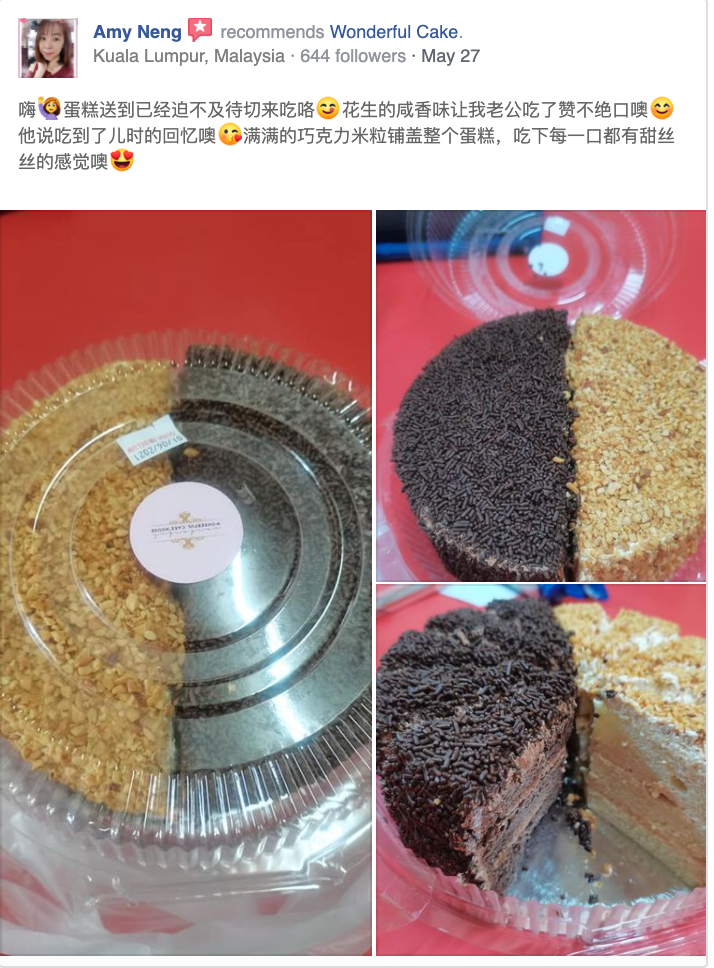View the large cake photo in plastic lid
Viewport: 714px width, 968px height.
pos(186,582)
